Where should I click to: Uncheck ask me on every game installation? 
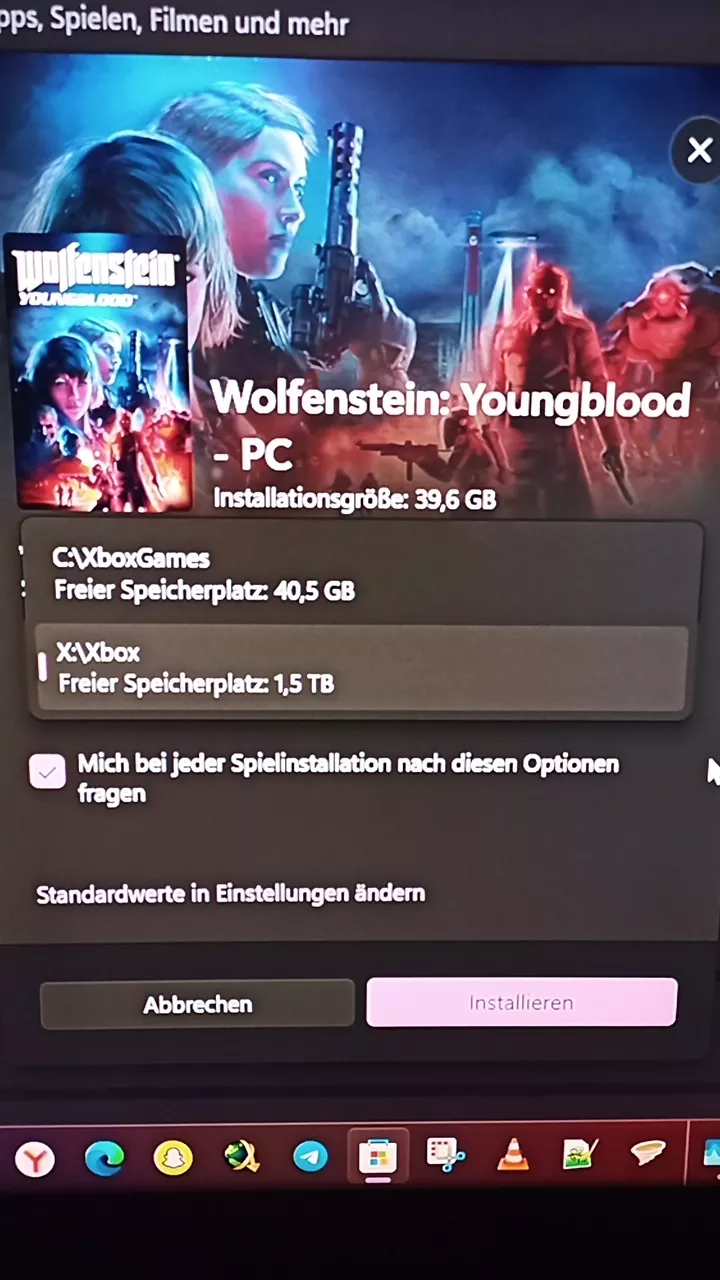48,771
